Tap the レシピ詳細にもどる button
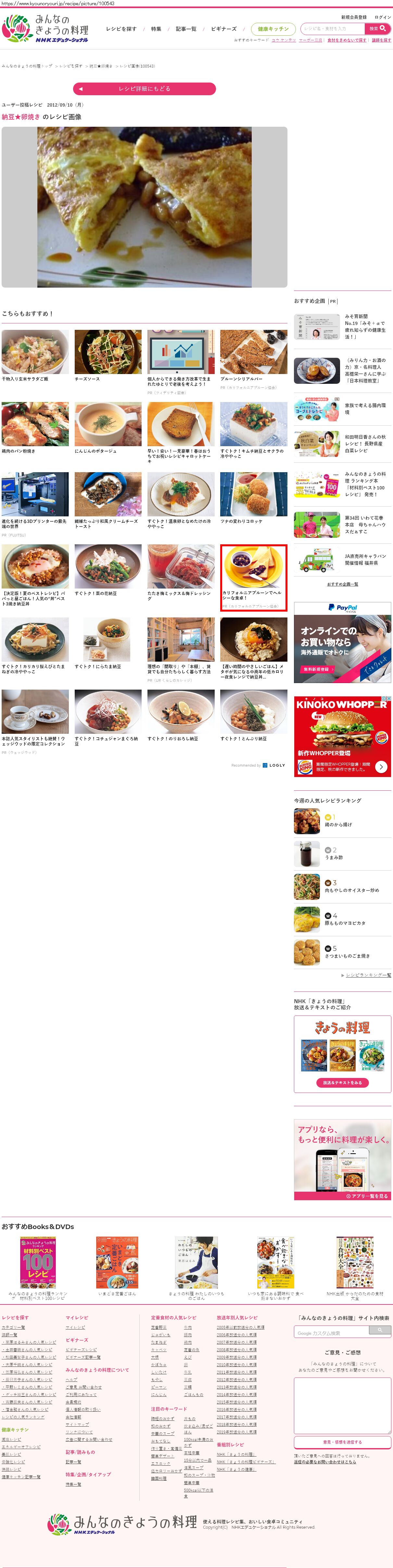This screenshot has width=393, height=1568. point(144,89)
